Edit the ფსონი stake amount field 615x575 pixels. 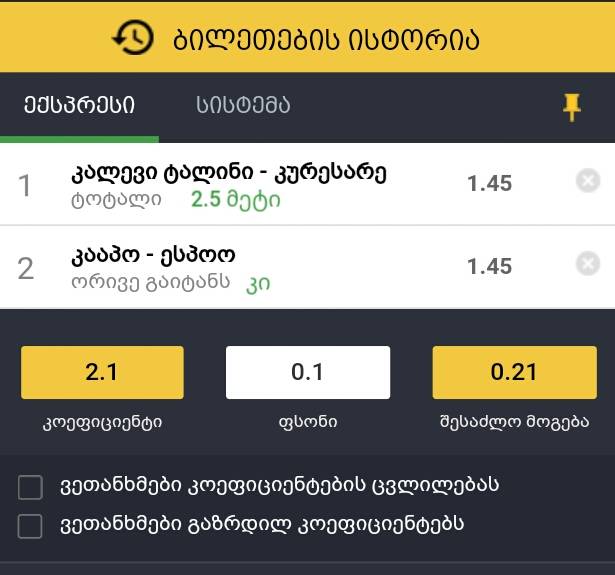tap(307, 372)
